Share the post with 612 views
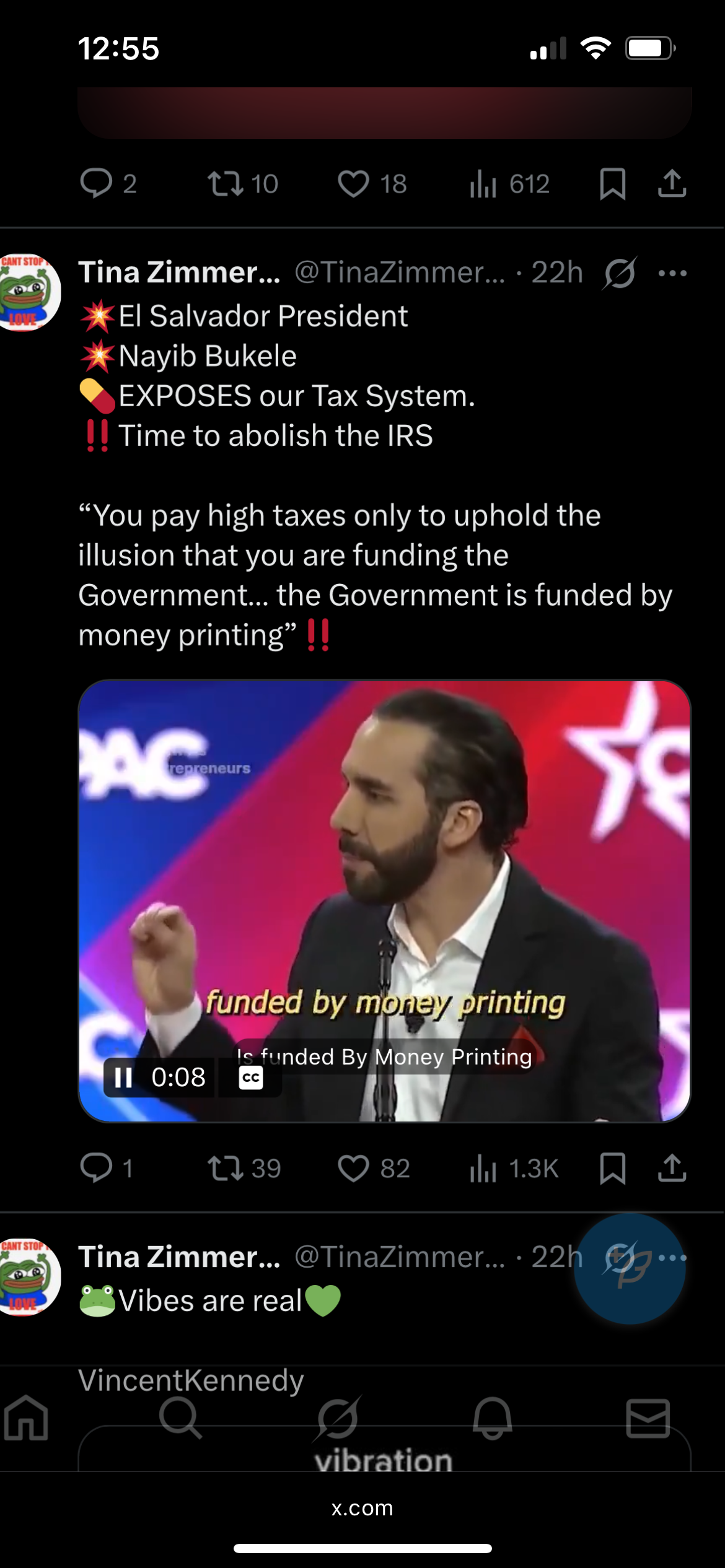This screenshot has width=725, height=1568. point(672,184)
